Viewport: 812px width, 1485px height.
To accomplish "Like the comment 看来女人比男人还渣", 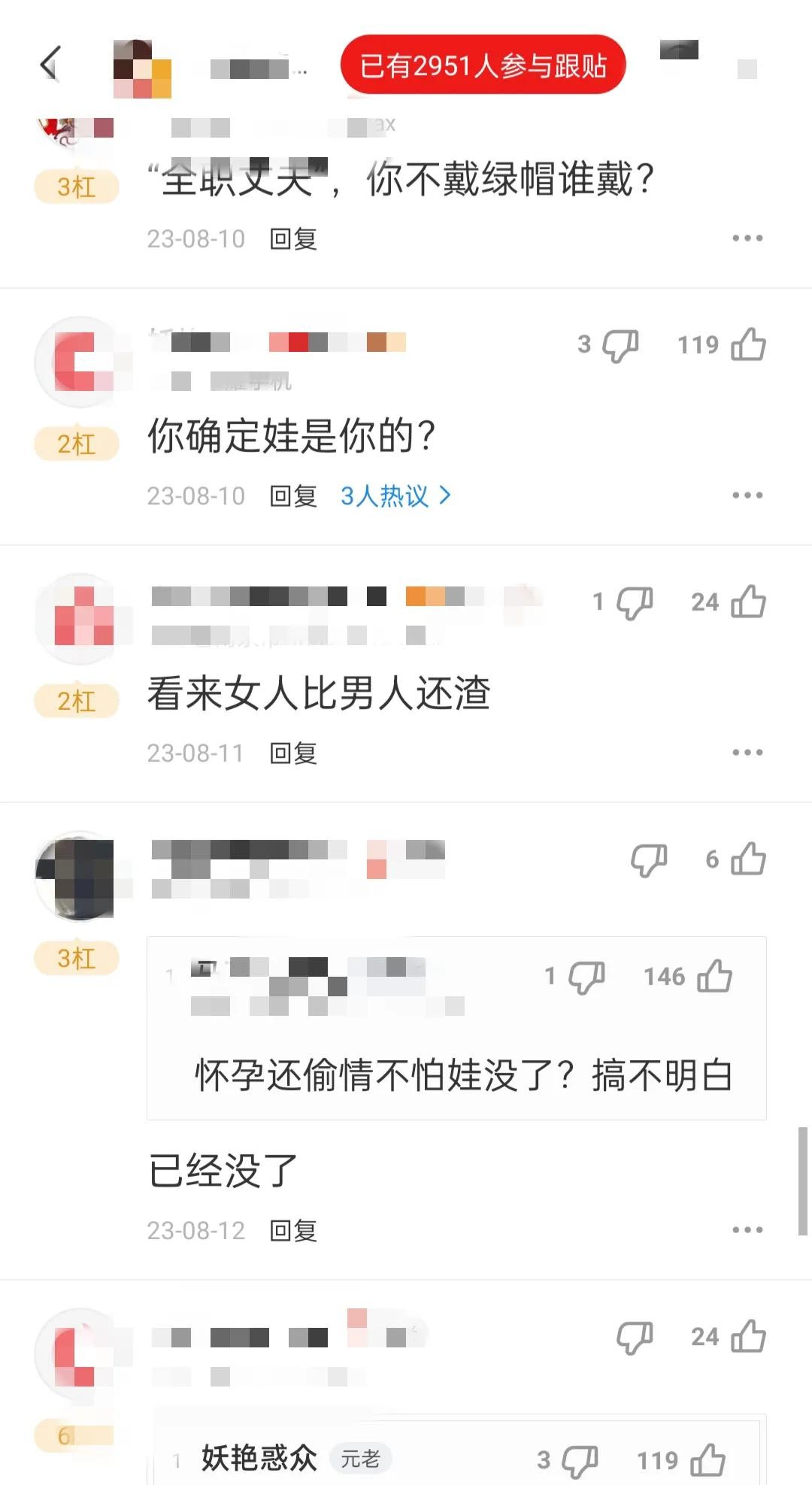I will coord(748,602).
